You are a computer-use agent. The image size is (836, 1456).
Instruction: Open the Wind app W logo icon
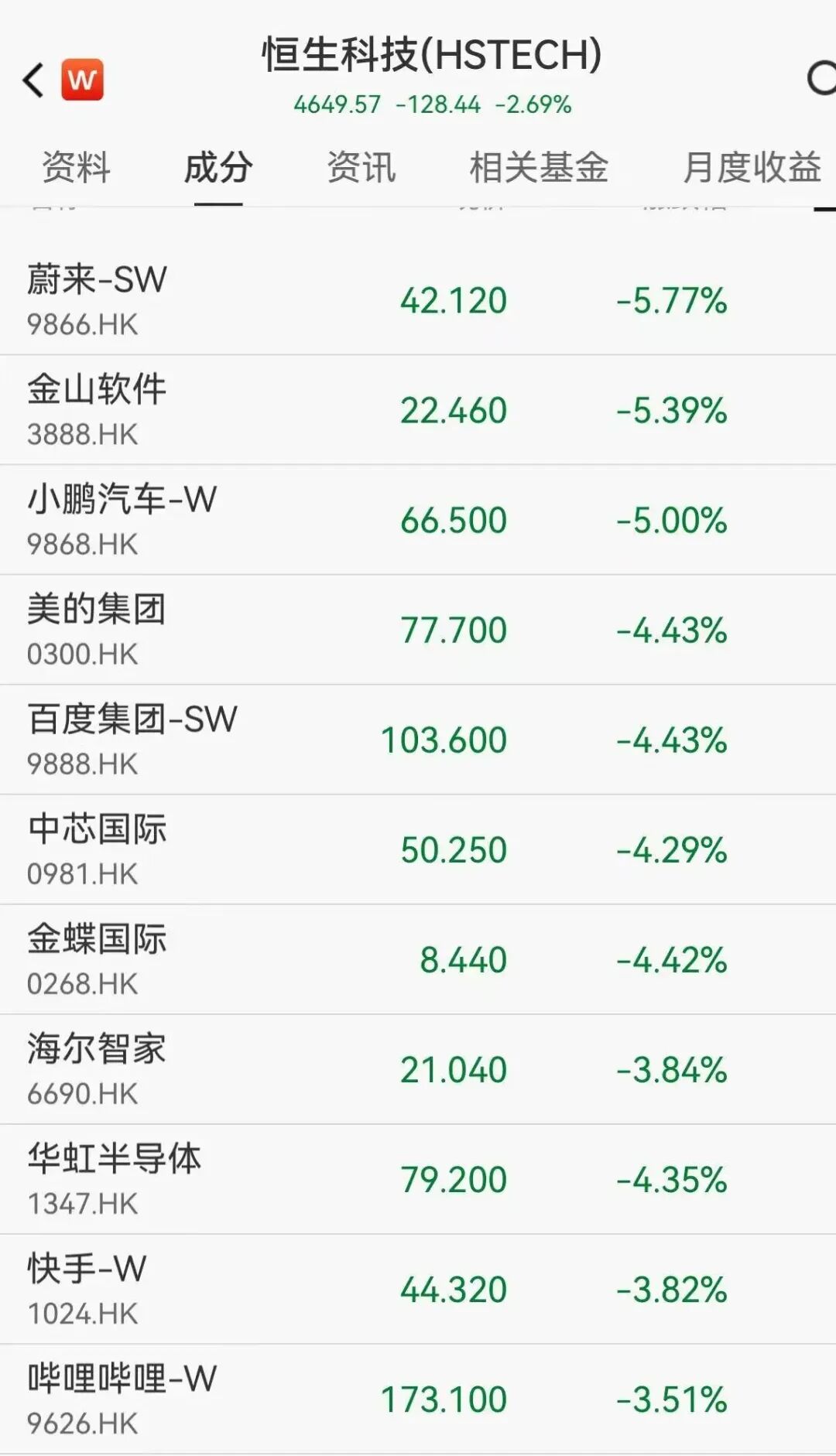click(x=82, y=80)
